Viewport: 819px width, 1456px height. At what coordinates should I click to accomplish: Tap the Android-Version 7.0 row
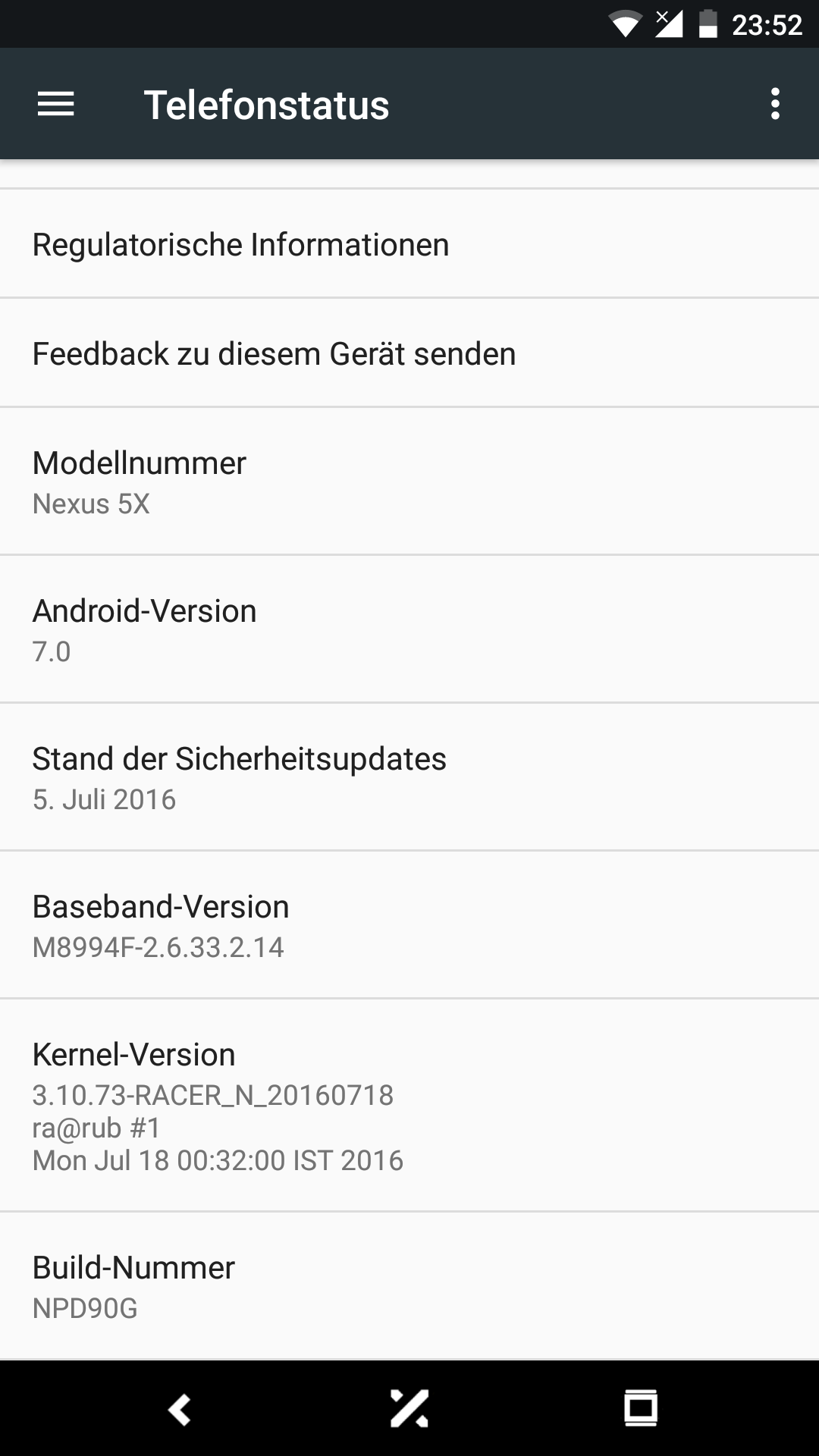tap(409, 629)
